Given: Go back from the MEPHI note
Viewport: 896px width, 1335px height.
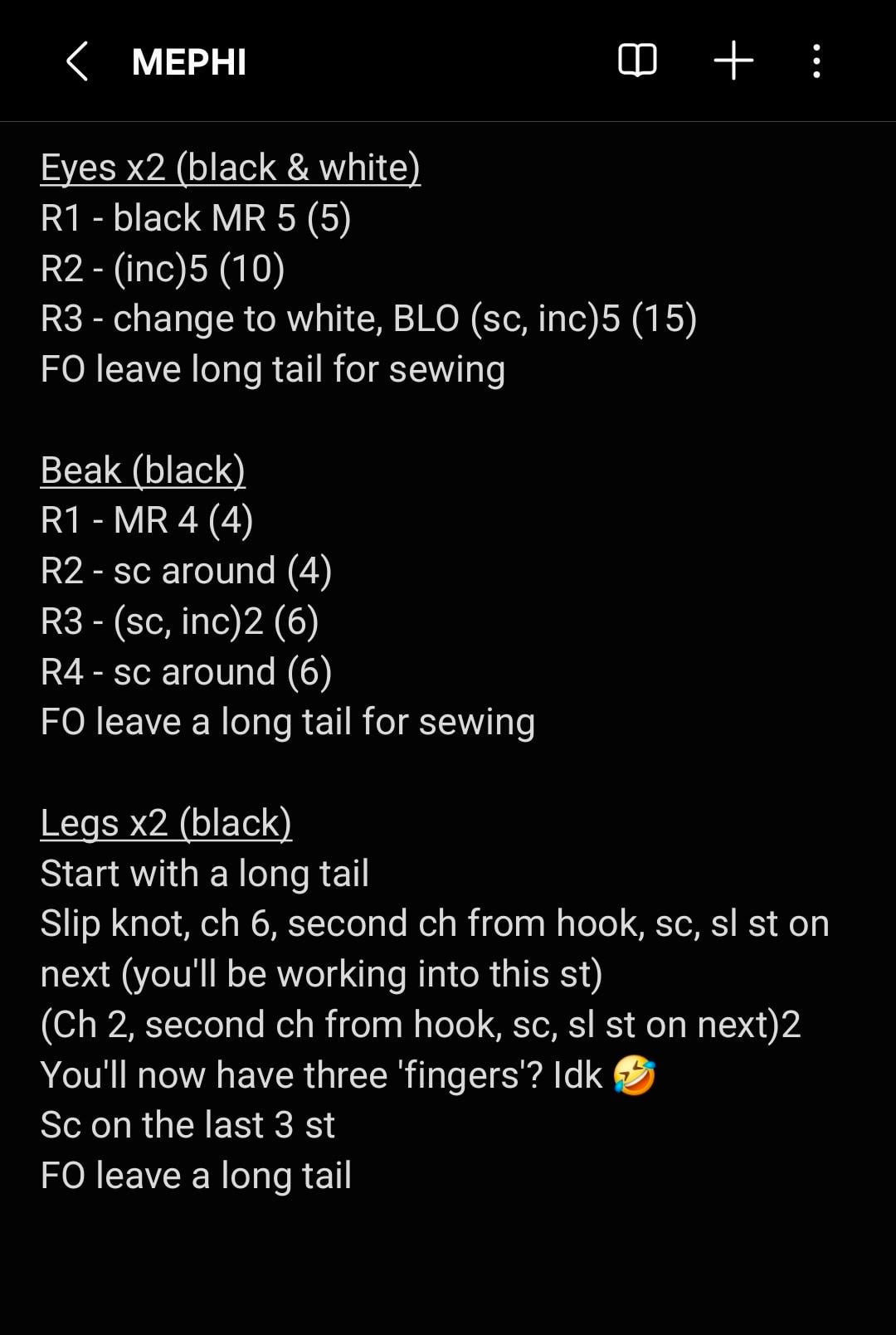Looking at the screenshot, I should point(77,62).
